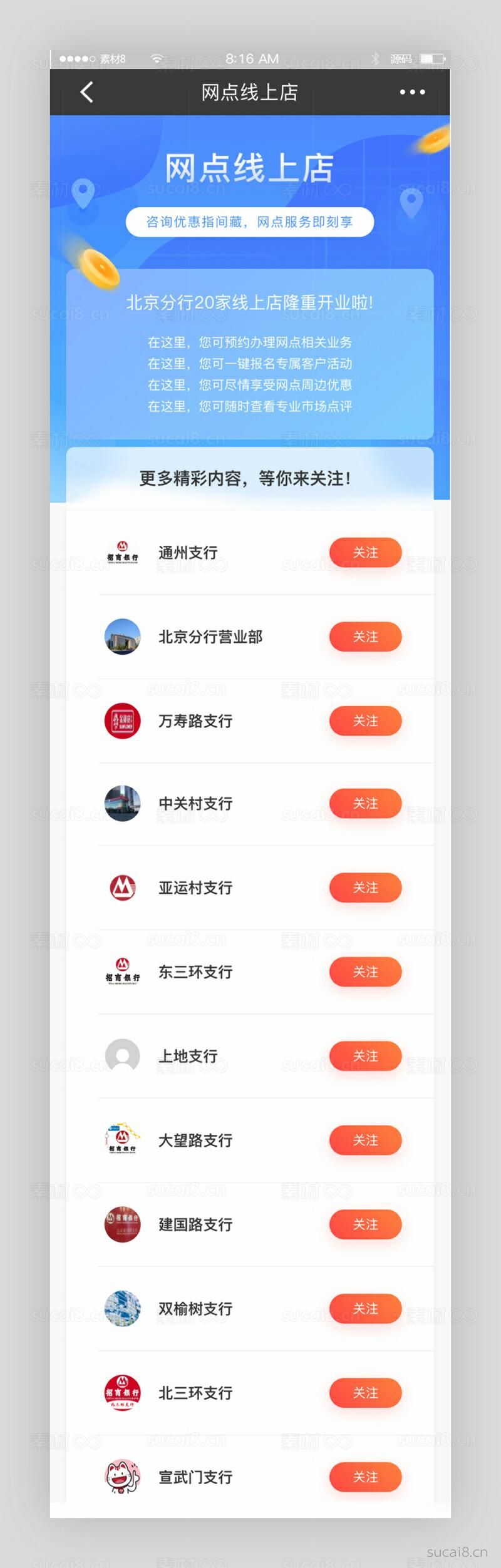Follow 建国路支行 online store

click(365, 1224)
